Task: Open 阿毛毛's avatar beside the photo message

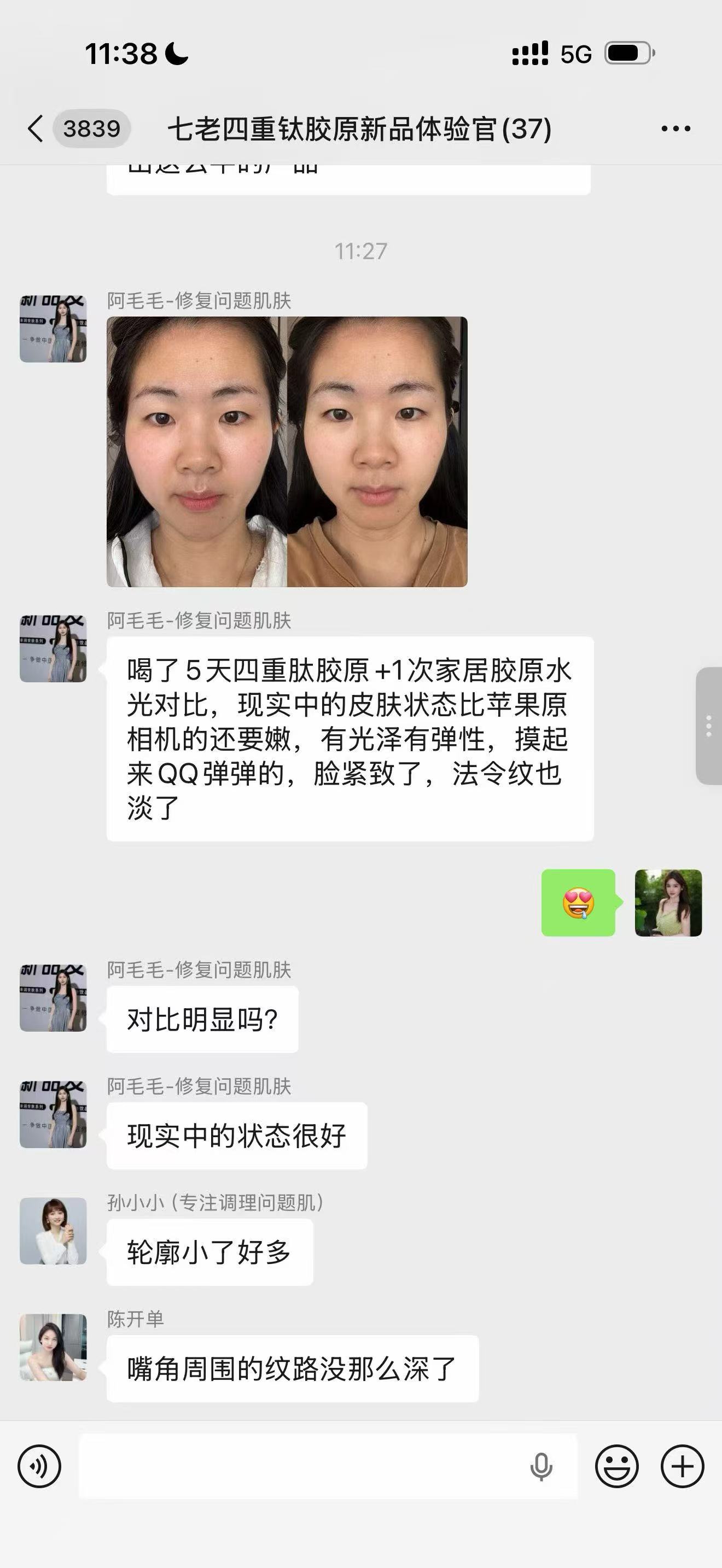Action: click(x=53, y=329)
